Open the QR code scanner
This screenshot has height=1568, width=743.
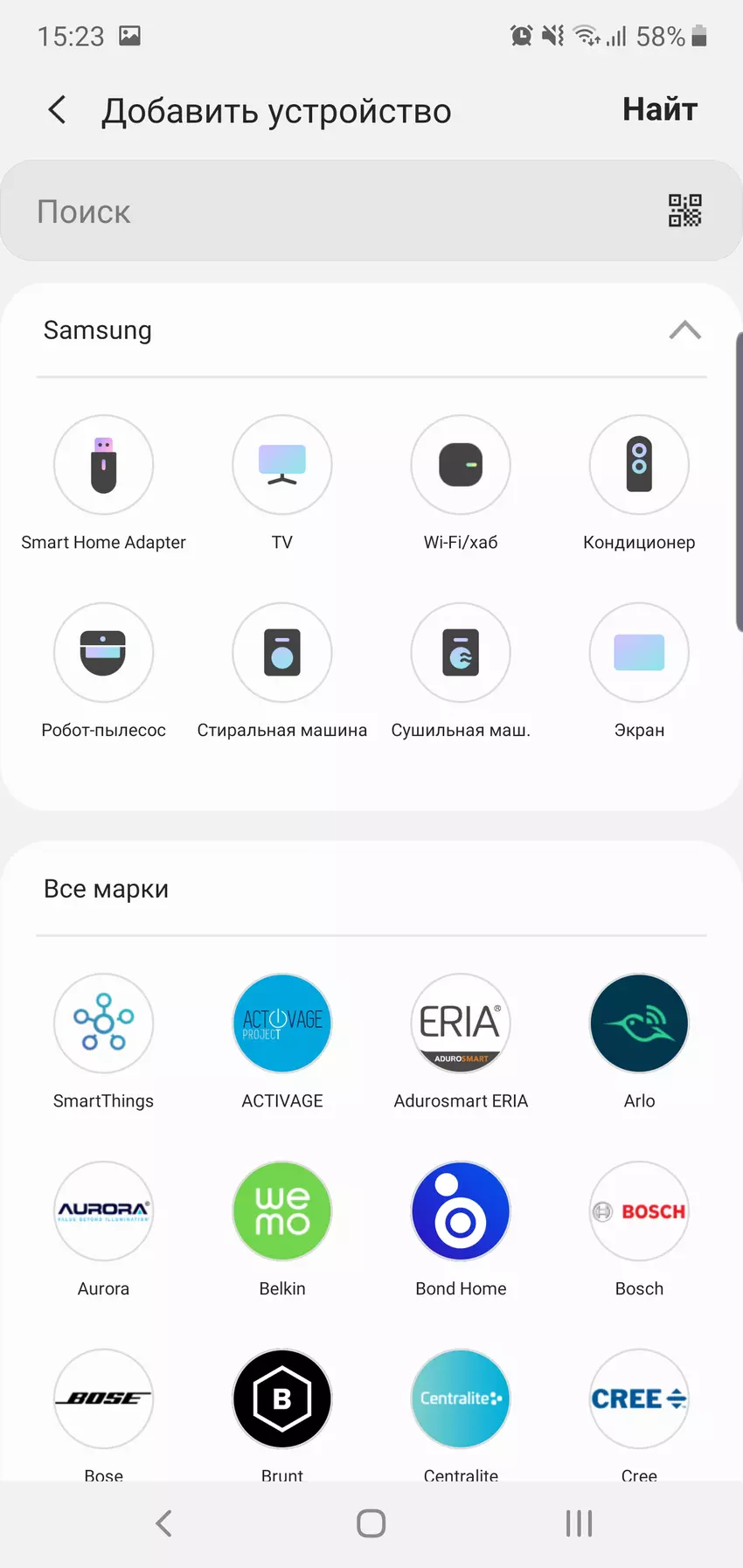pos(684,211)
